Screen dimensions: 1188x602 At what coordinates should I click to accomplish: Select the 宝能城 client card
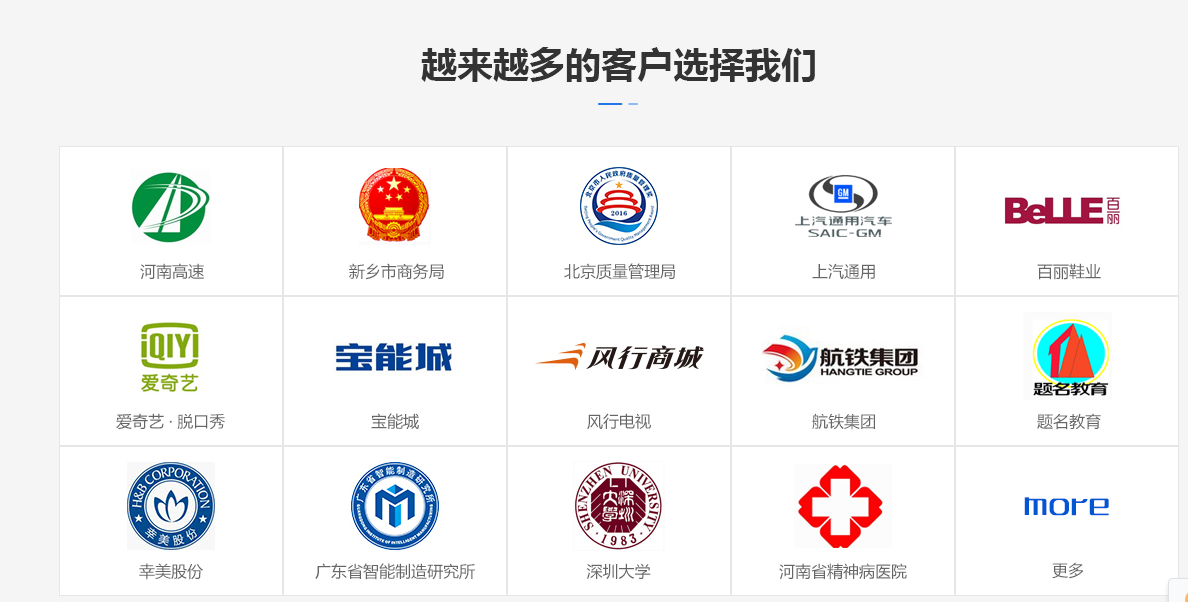click(x=395, y=372)
